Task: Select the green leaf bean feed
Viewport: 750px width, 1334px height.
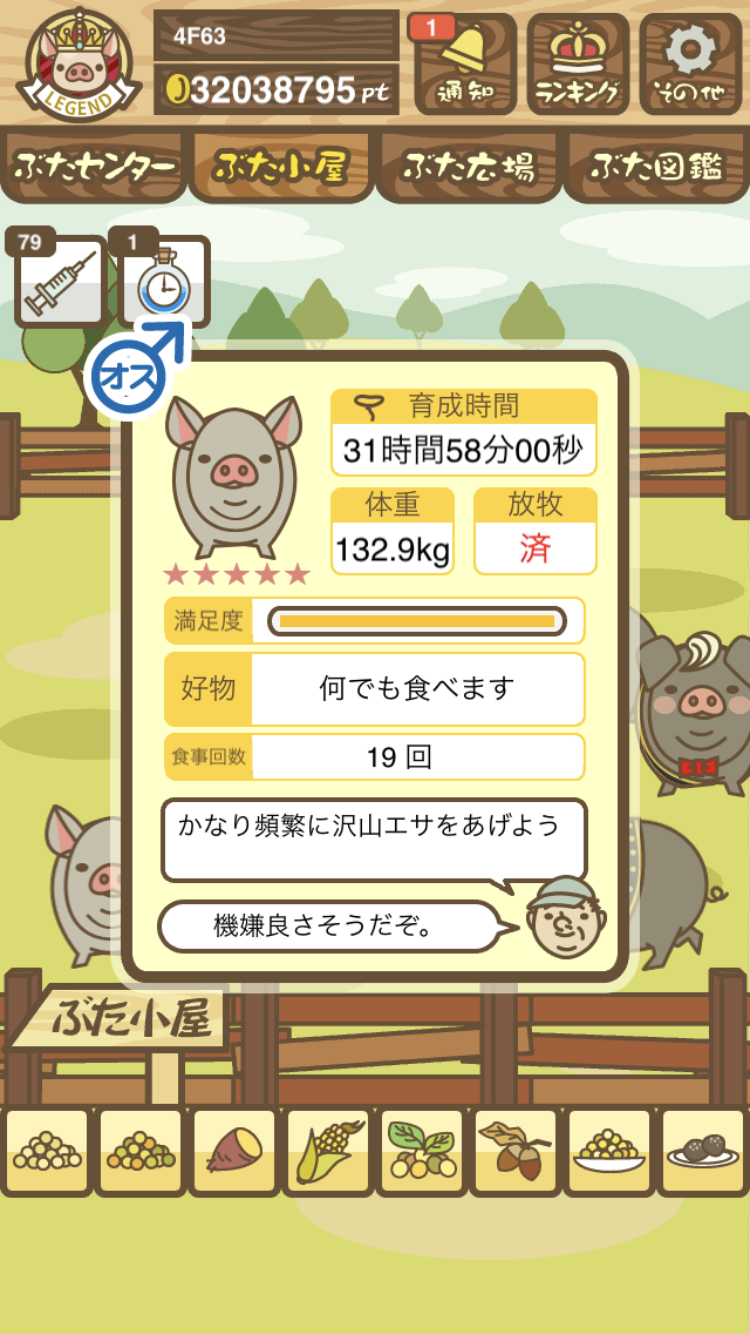Action: tap(421, 1151)
